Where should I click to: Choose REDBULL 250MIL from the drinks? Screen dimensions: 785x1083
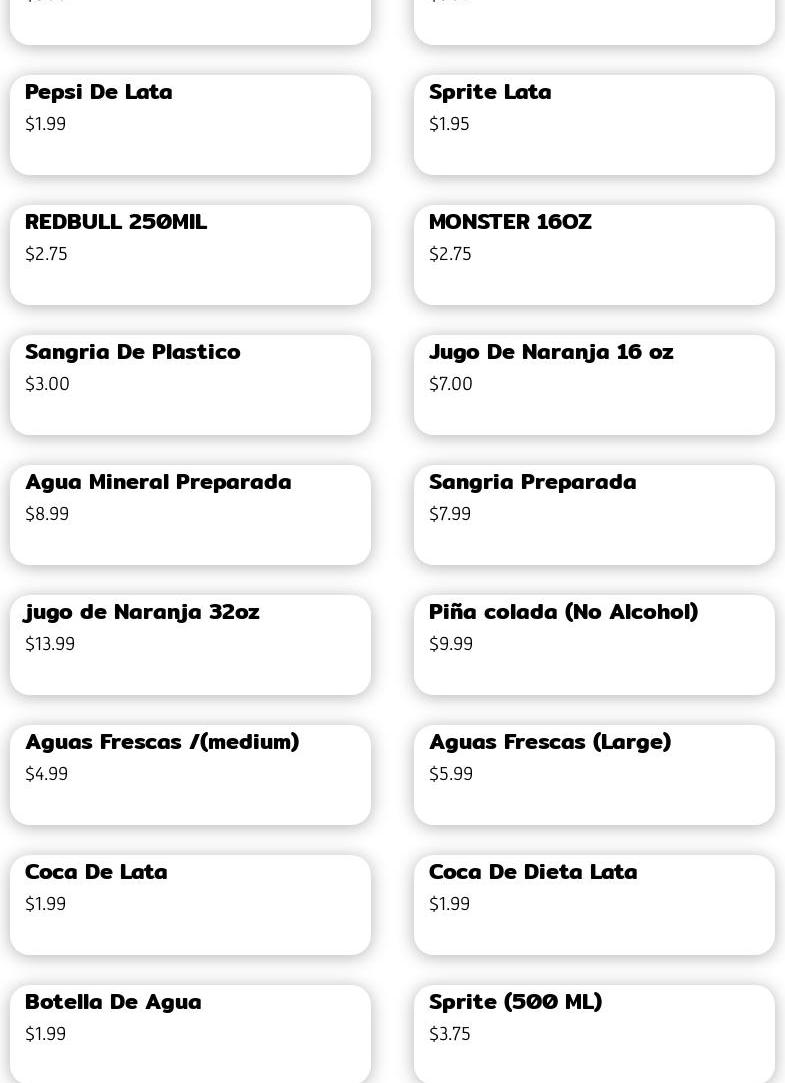(190, 255)
